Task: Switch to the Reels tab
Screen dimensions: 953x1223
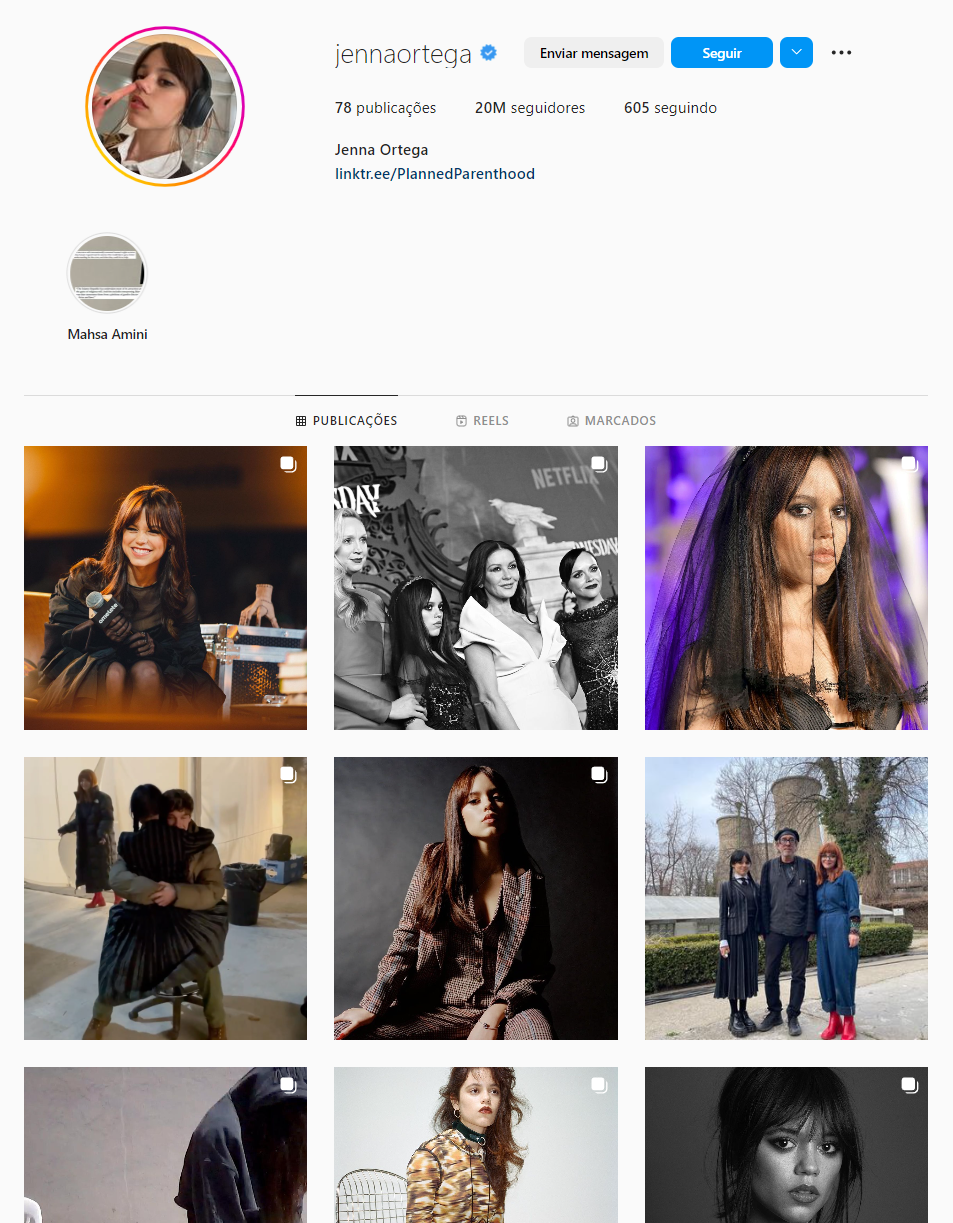Action: point(482,421)
